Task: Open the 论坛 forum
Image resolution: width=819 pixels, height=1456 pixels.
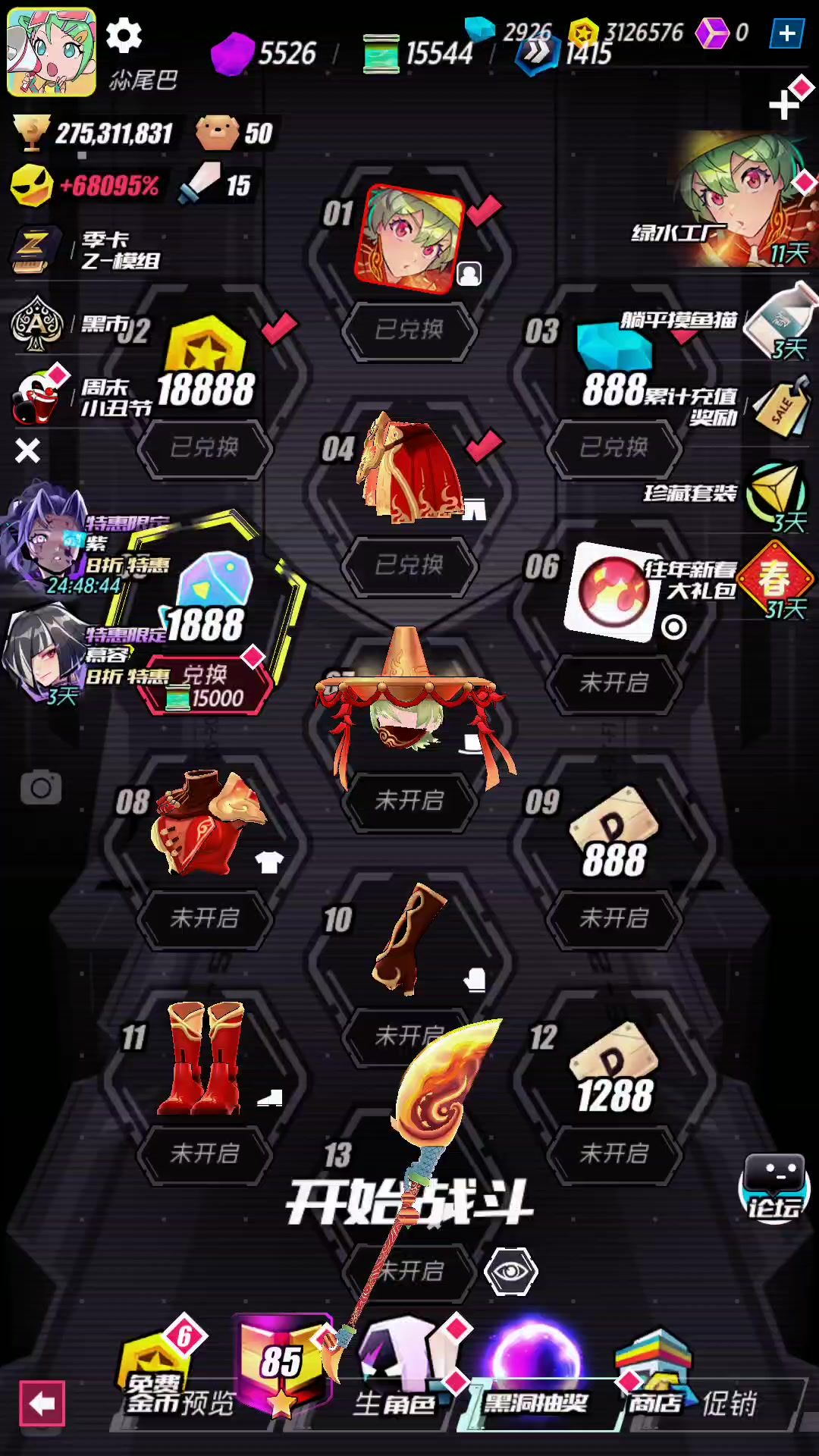Action: point(774,1188)
